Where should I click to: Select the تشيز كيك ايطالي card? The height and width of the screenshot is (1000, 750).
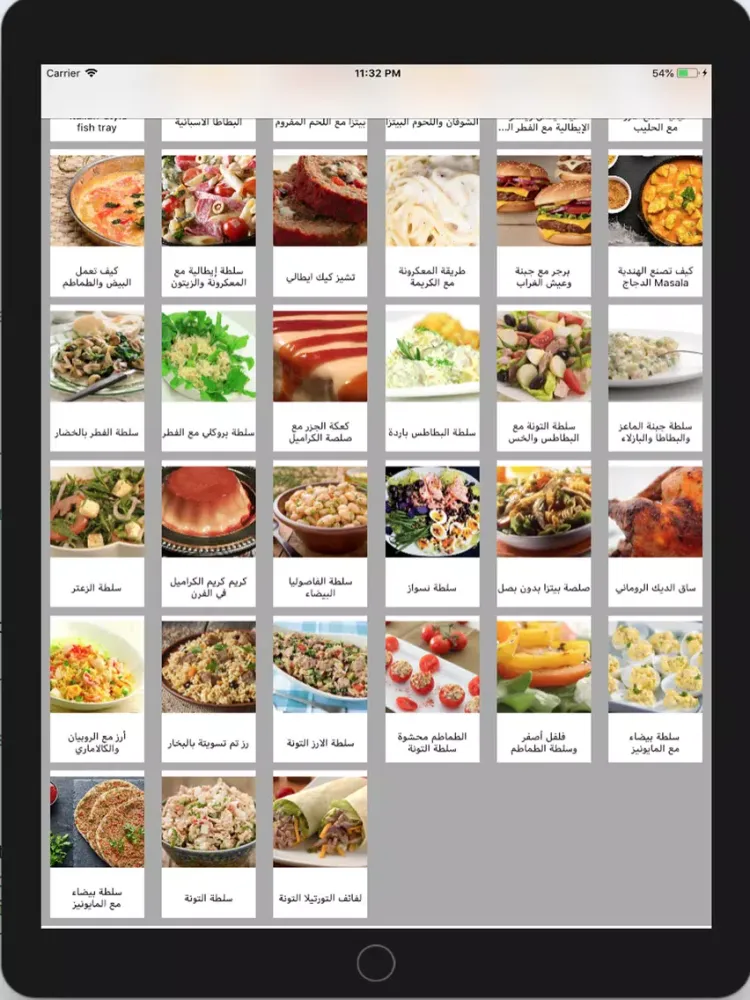(320, 222)
